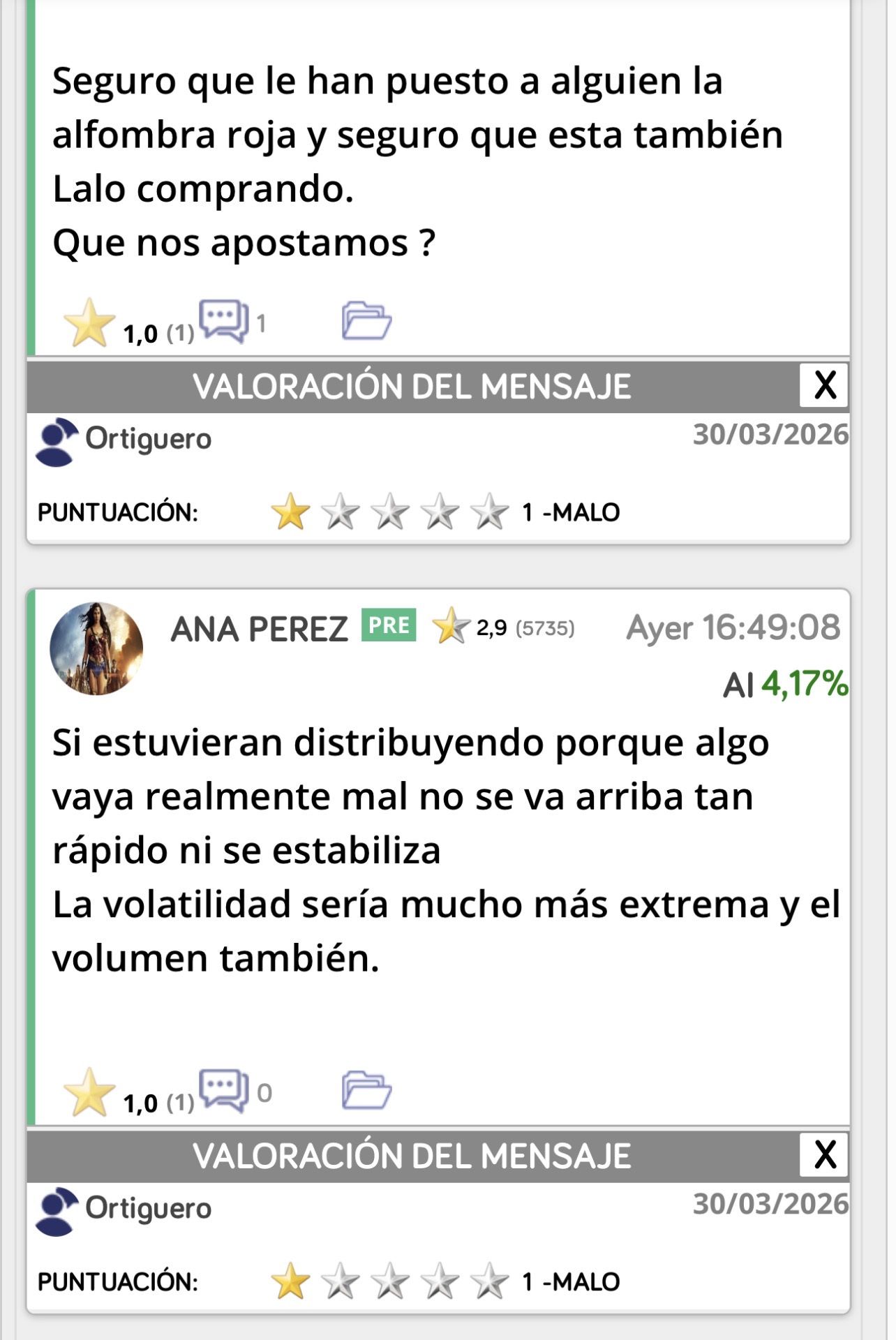This screenshot has height=1340, width=896.
Task: Open the folder icon under the Lalo comprando message
Action: tap(366, 321)
